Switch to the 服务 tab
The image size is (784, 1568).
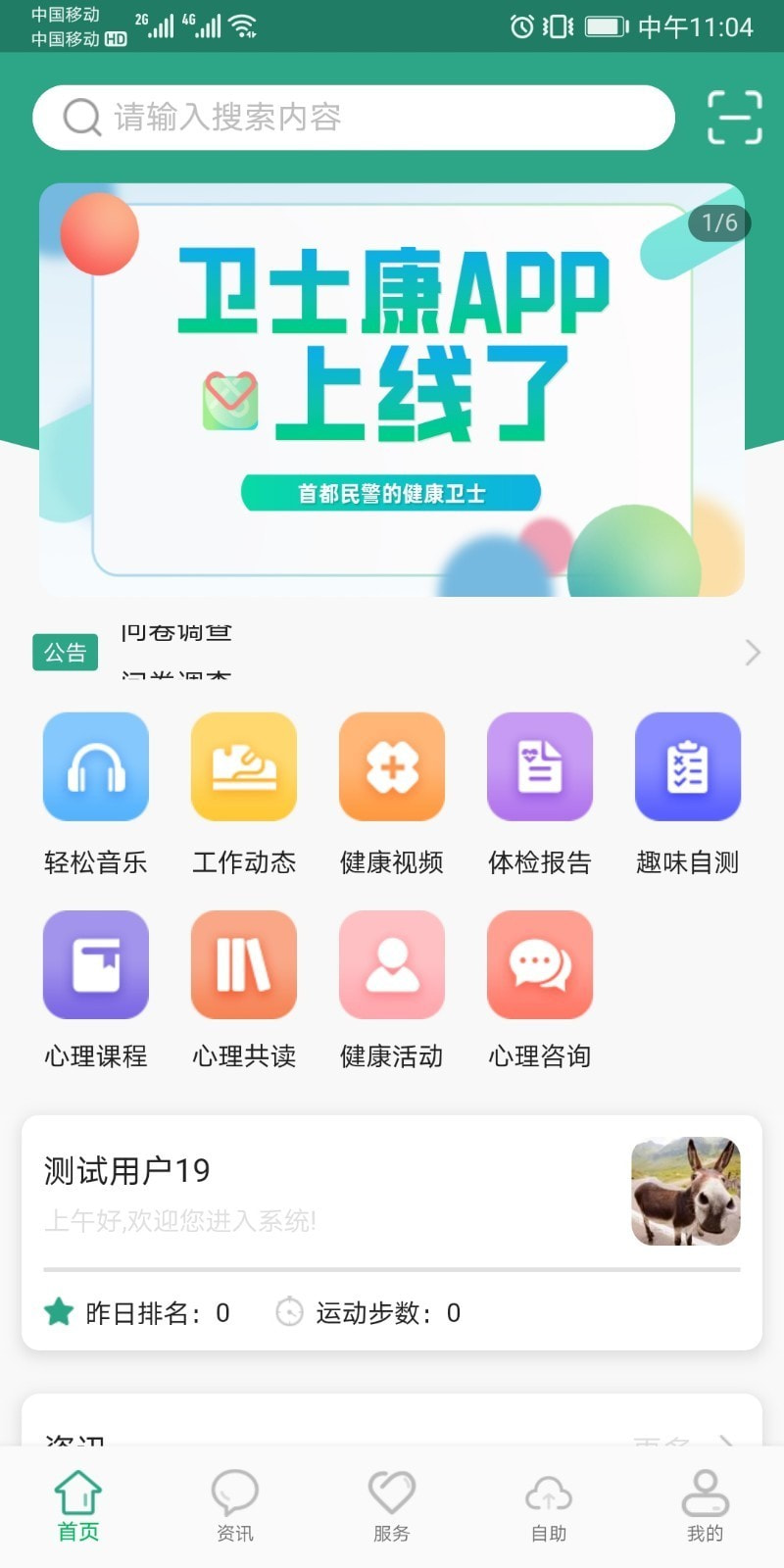pyautogui.click(x=392, y=1506)
